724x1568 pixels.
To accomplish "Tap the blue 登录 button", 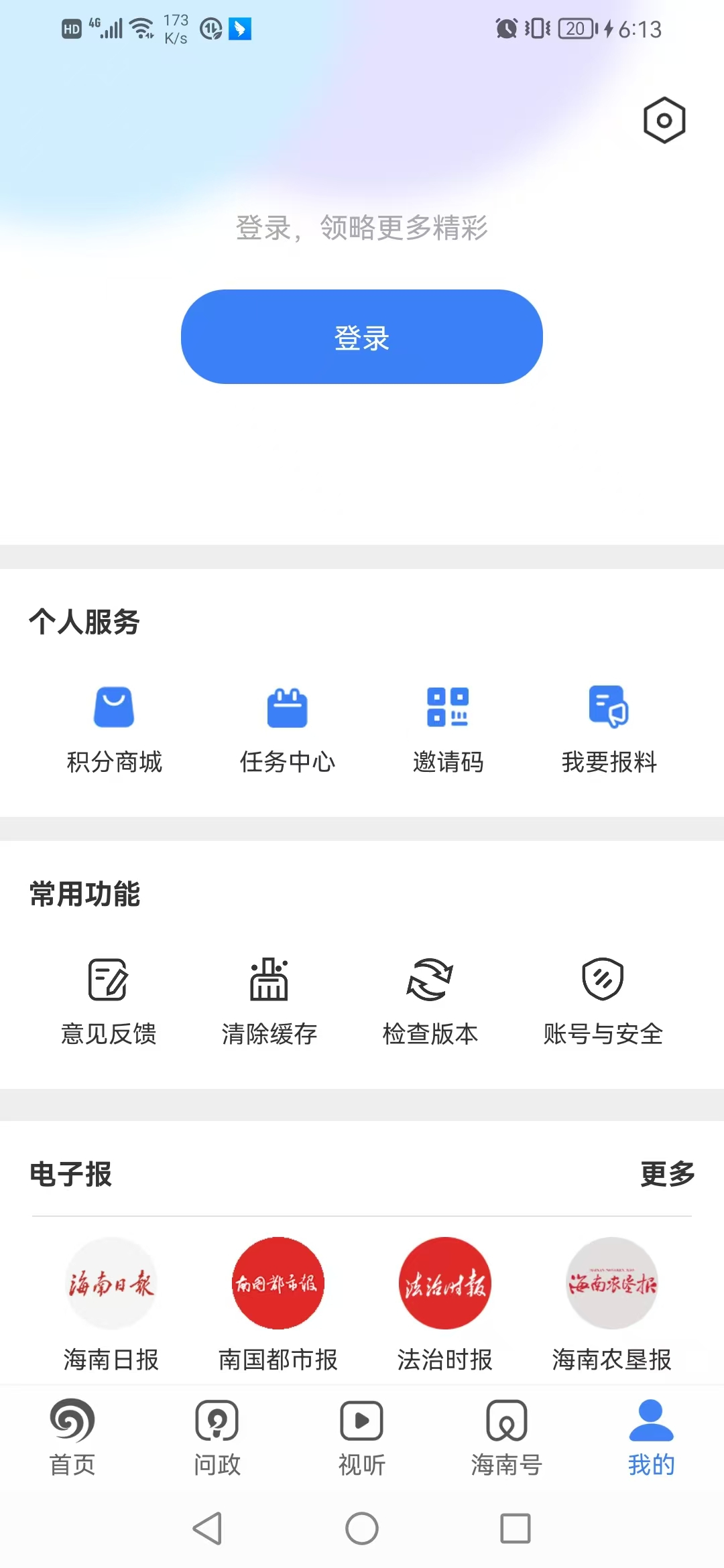I will point(362,337).
